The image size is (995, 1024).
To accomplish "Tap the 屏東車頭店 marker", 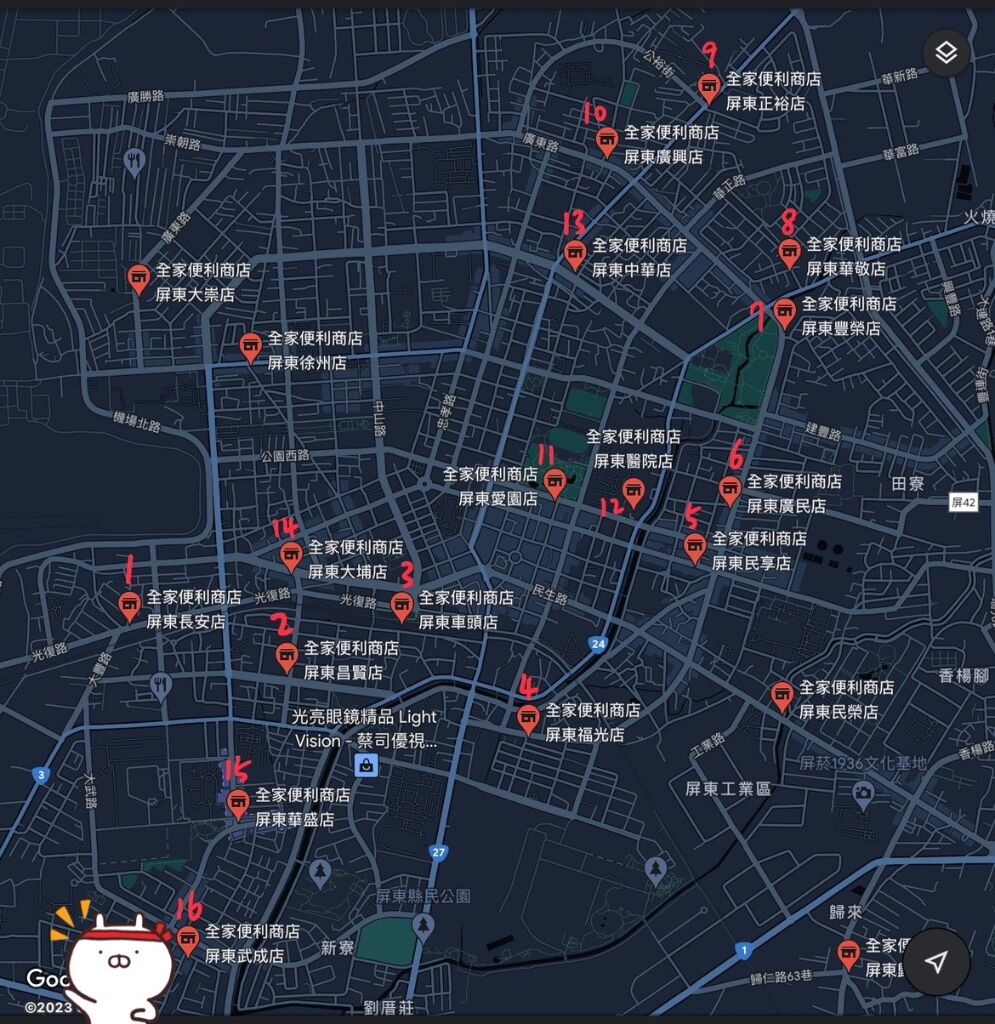I will tap(401, 606).
